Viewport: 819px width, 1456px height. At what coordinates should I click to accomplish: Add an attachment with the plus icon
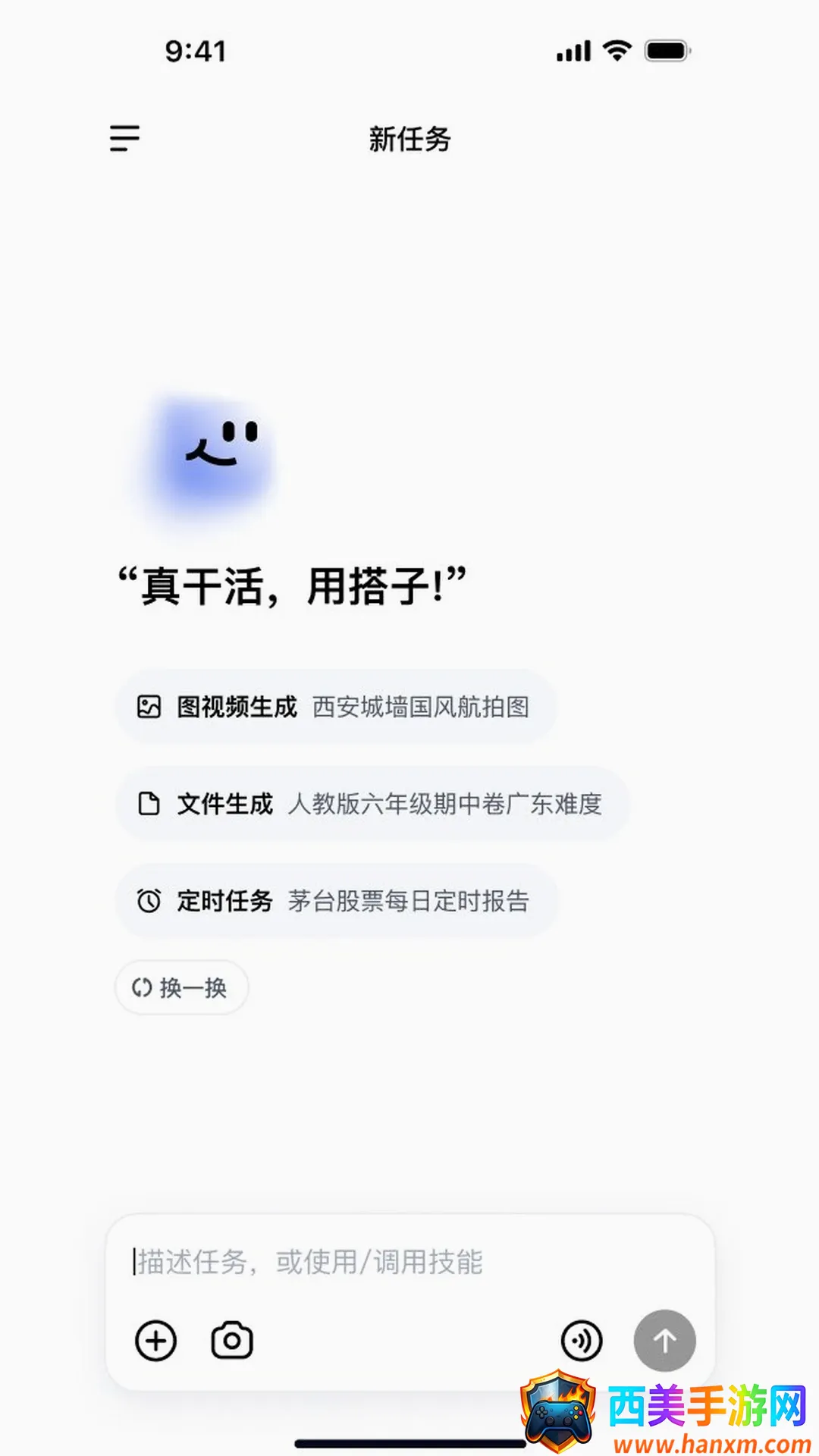coord(155,1341)
